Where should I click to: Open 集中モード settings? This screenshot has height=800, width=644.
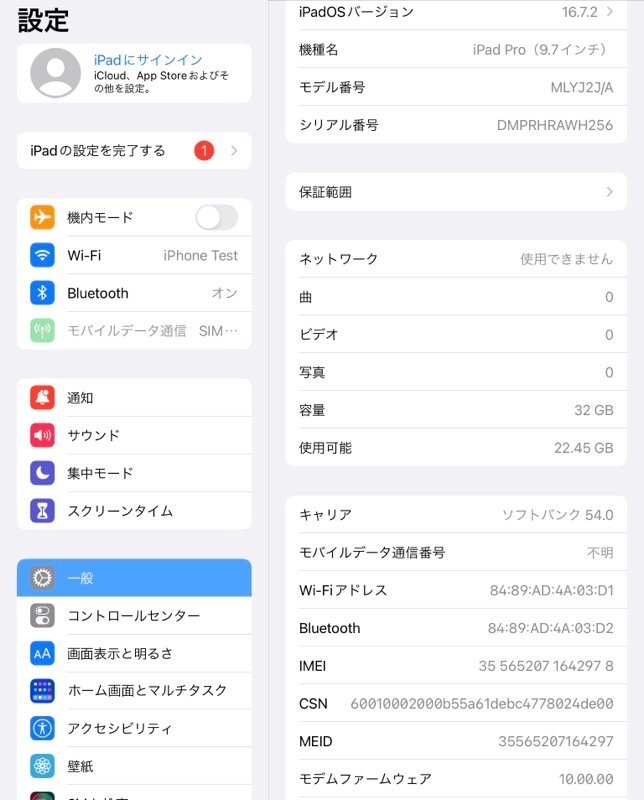[x=134, y=473]
